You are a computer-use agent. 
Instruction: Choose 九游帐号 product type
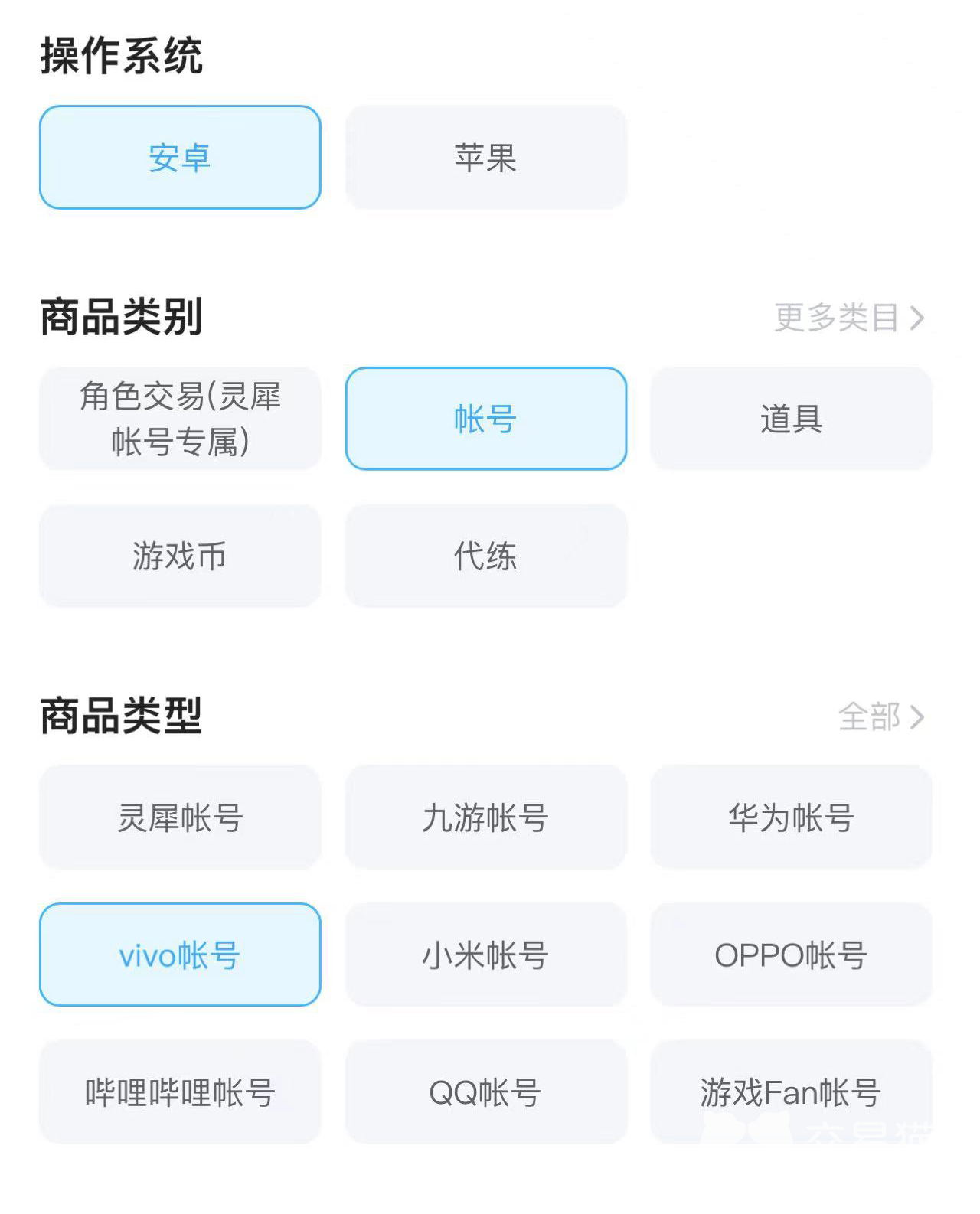click(485, 817)
